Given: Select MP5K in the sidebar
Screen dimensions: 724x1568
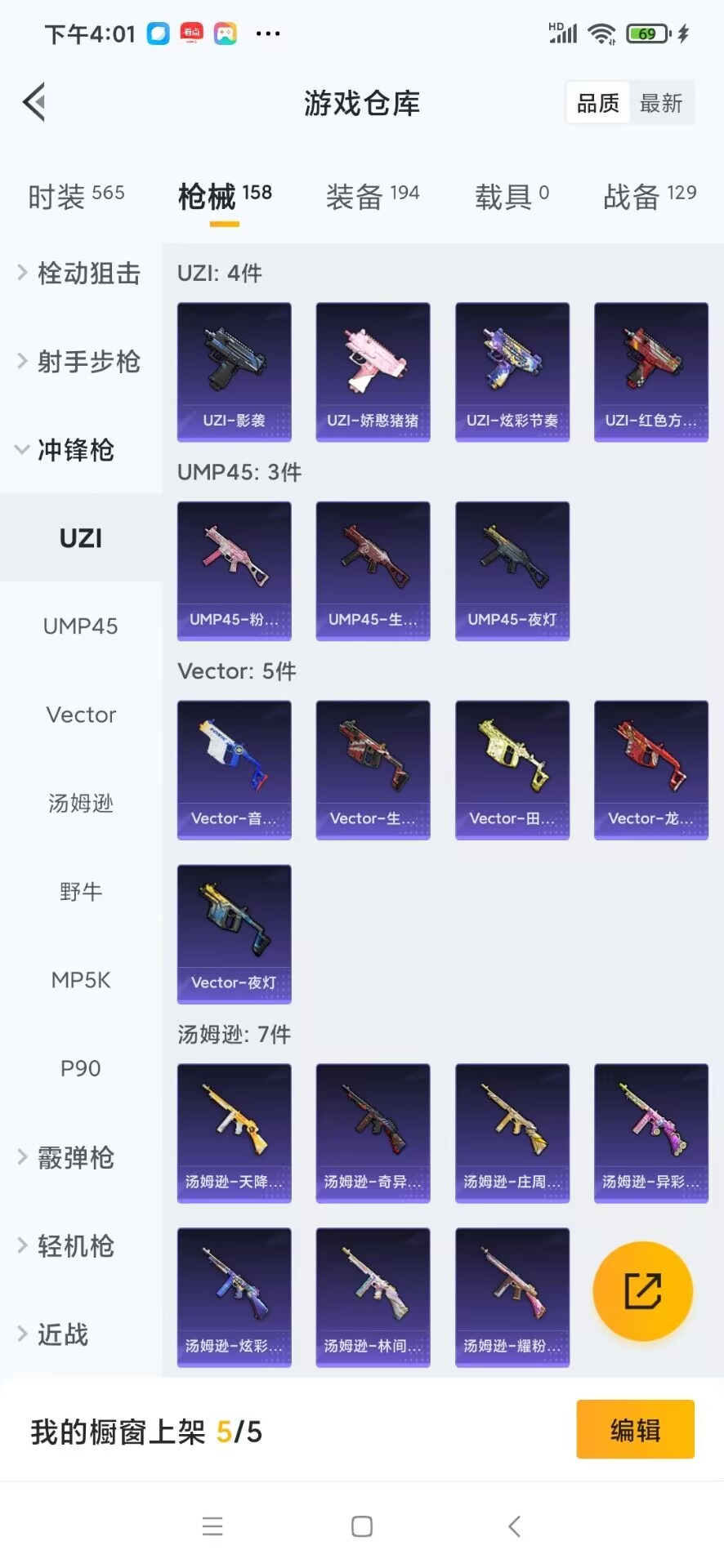Looking at the screenshot, I should (81, 980).
